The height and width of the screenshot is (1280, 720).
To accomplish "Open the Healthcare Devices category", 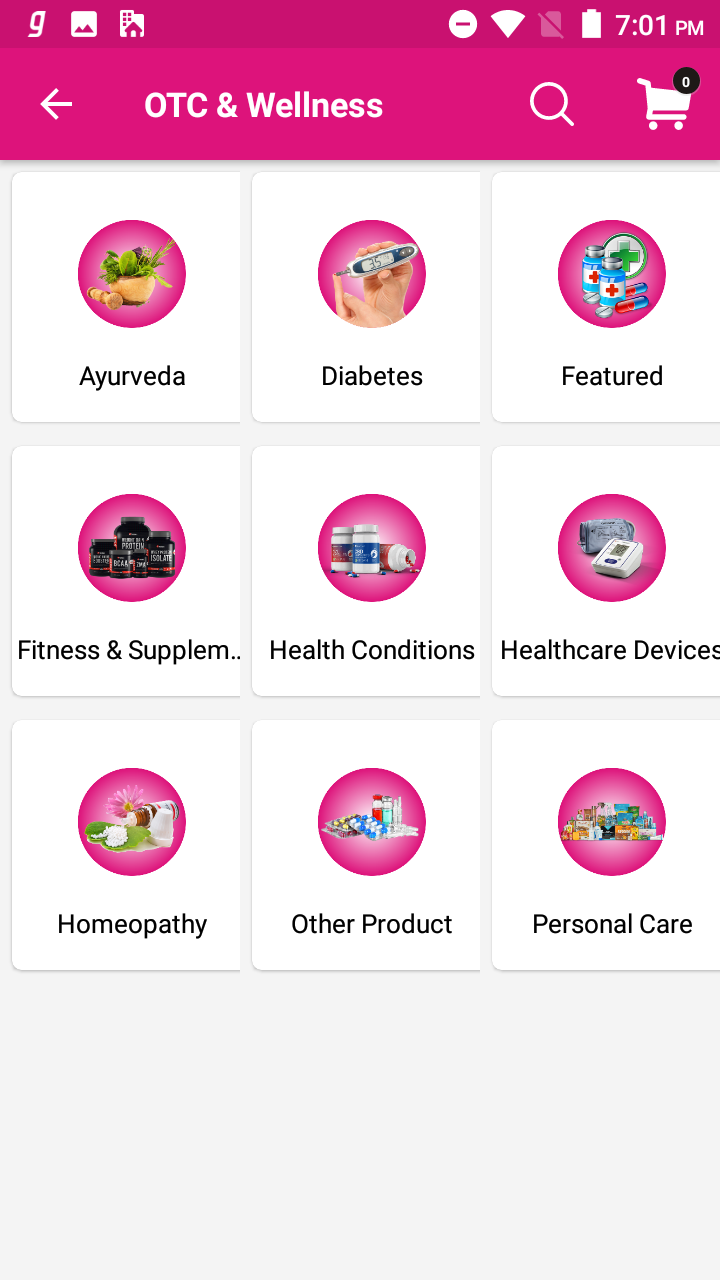I will point(606,571).
